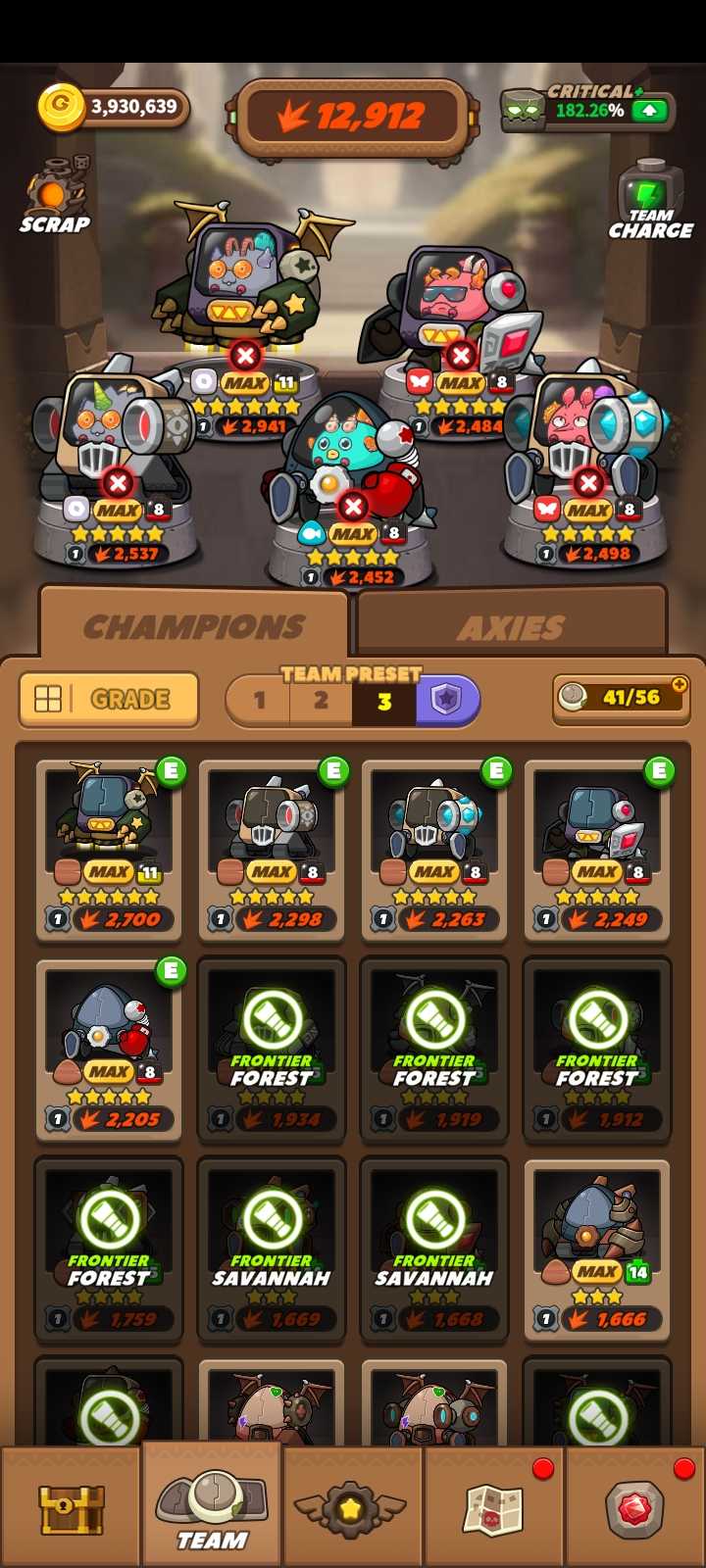The height and width of the screenshot is (1568, 706).
Task: Upgrade critical bonus with green arrow
Action: pyautogui.click(x=649, y=111)
